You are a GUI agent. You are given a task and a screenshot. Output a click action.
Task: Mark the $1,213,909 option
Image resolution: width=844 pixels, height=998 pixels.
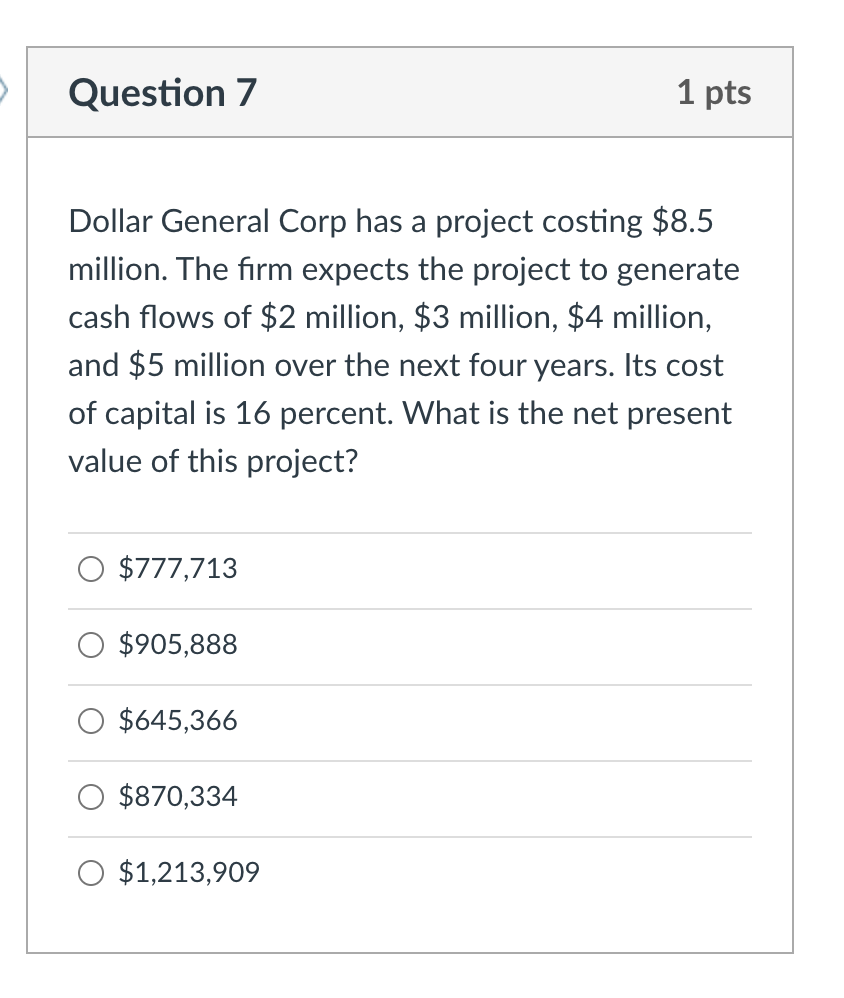[90, 872]
